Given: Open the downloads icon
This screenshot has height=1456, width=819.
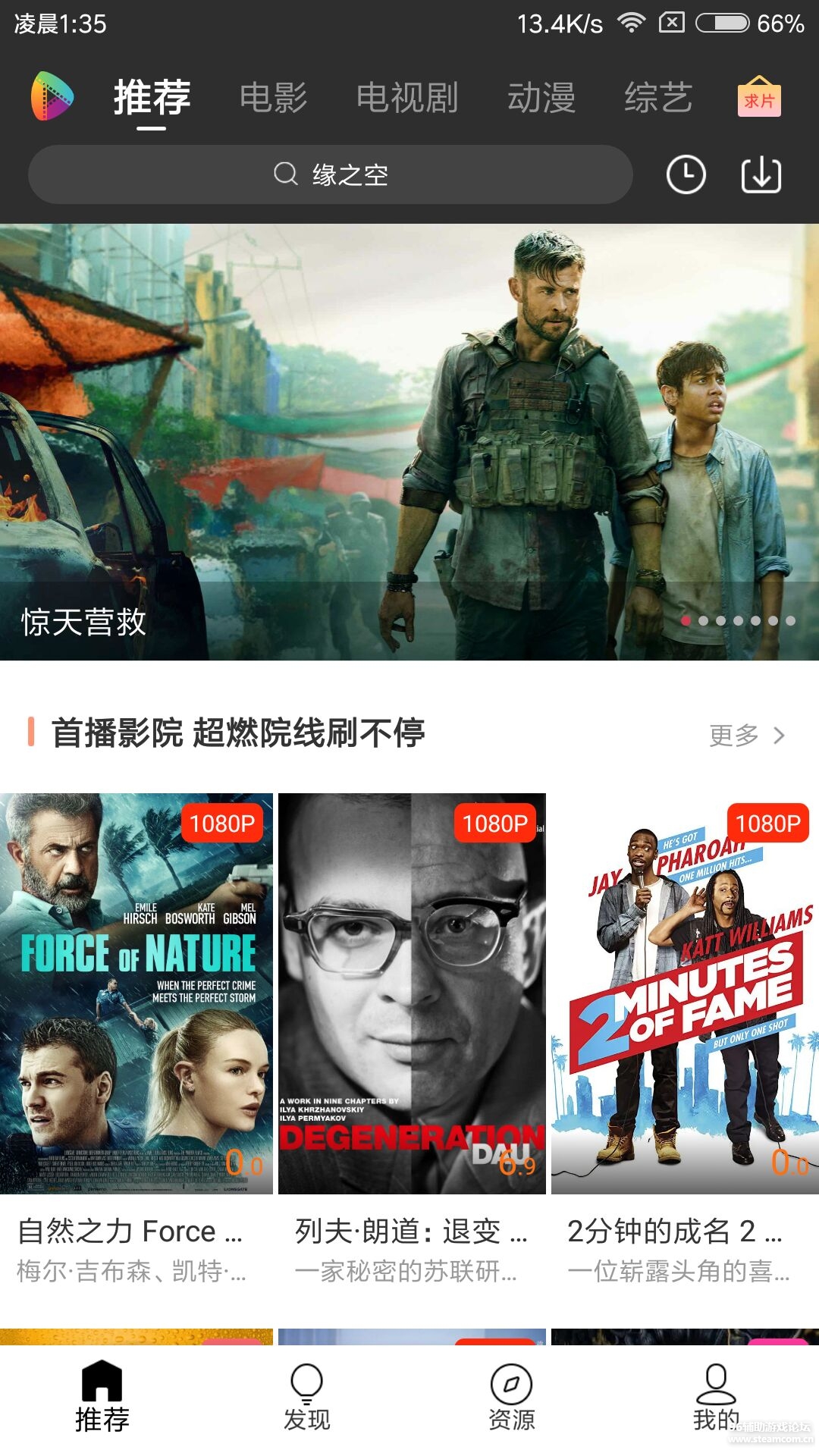Looking at the screenshot, I should pos(761,175).
